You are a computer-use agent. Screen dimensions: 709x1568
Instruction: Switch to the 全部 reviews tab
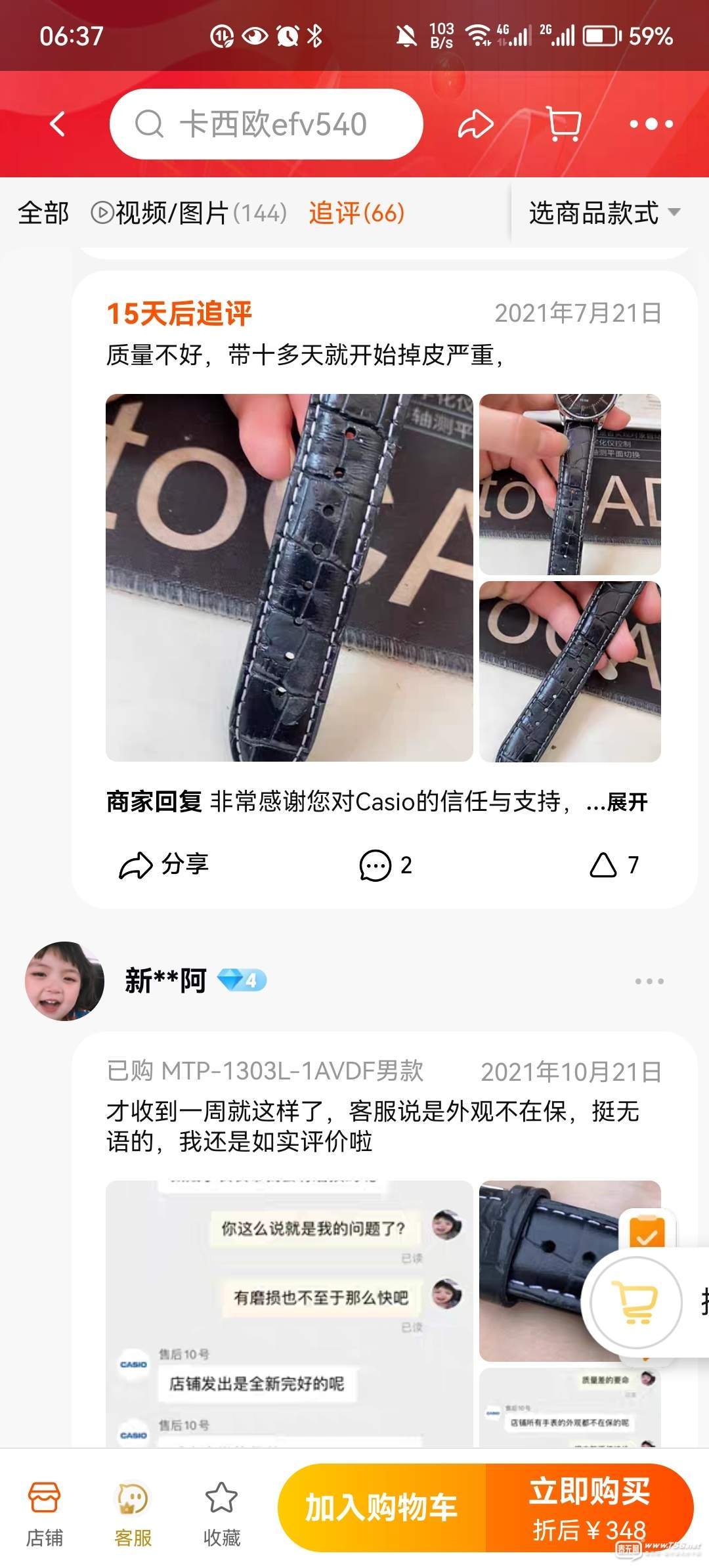tap(43, 213)
